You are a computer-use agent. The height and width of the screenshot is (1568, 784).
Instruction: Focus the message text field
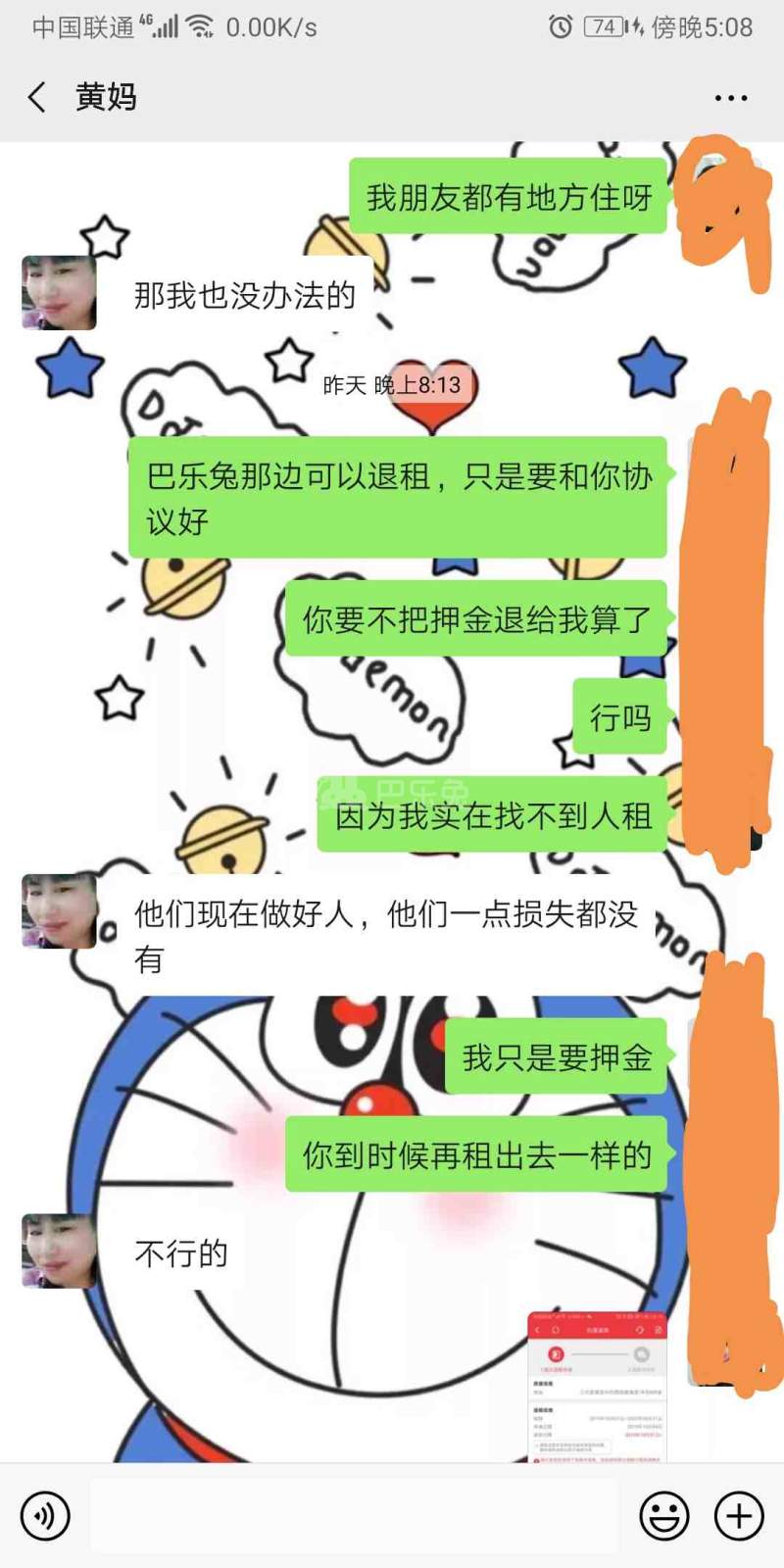point(353,1515)
